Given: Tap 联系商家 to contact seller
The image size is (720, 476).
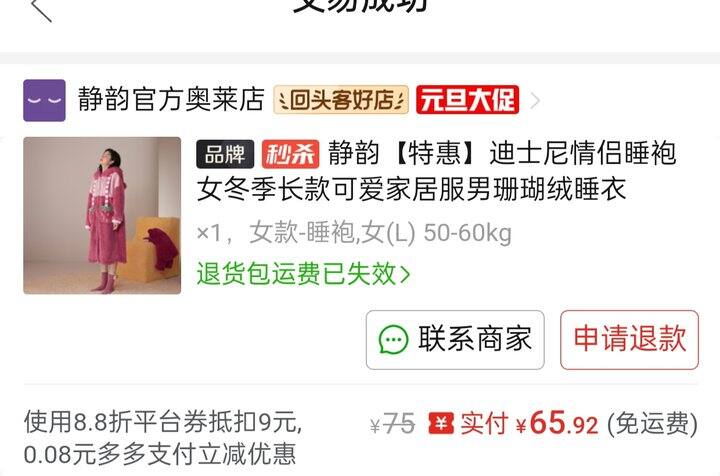Looking at the screenshot, I should coord(455,340).
